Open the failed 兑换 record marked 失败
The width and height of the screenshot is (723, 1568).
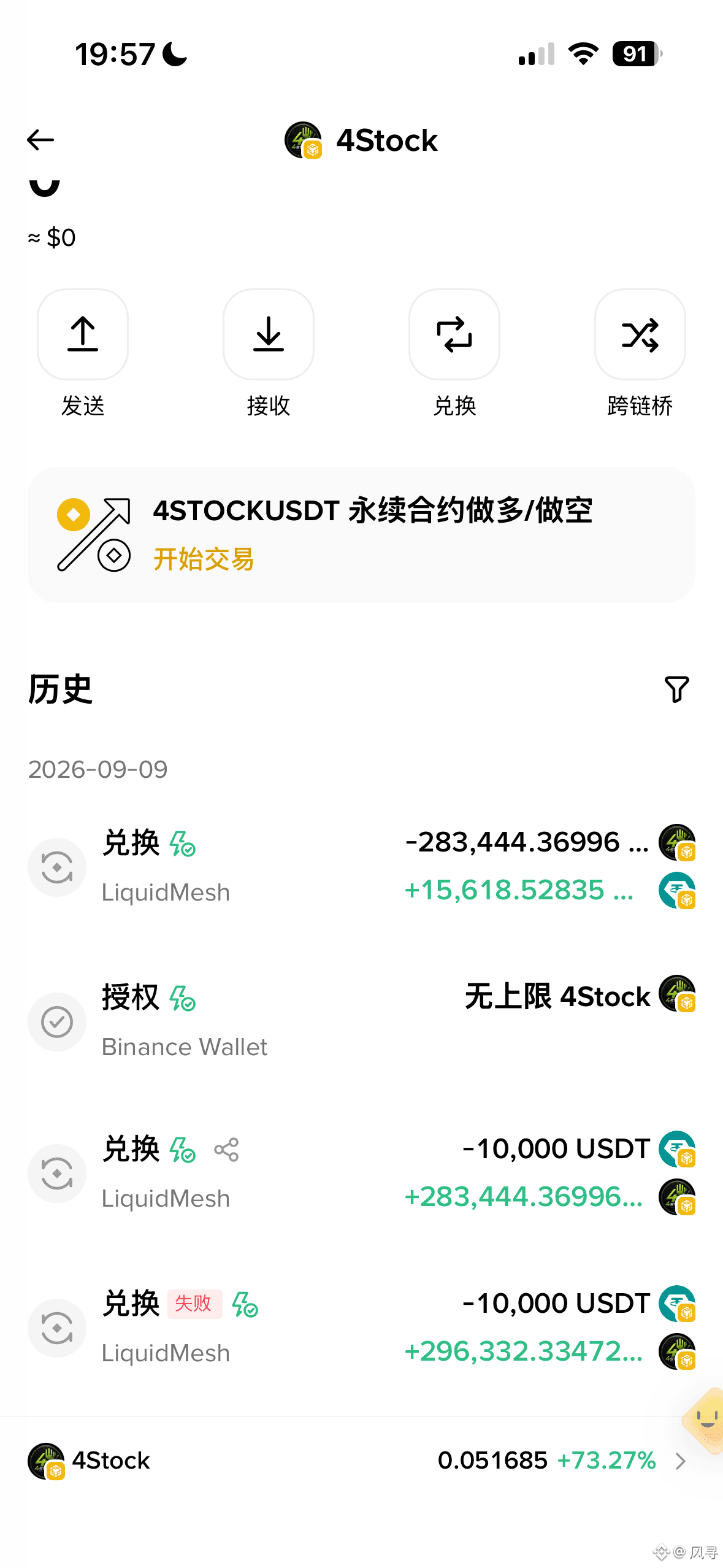point(361,1328)
